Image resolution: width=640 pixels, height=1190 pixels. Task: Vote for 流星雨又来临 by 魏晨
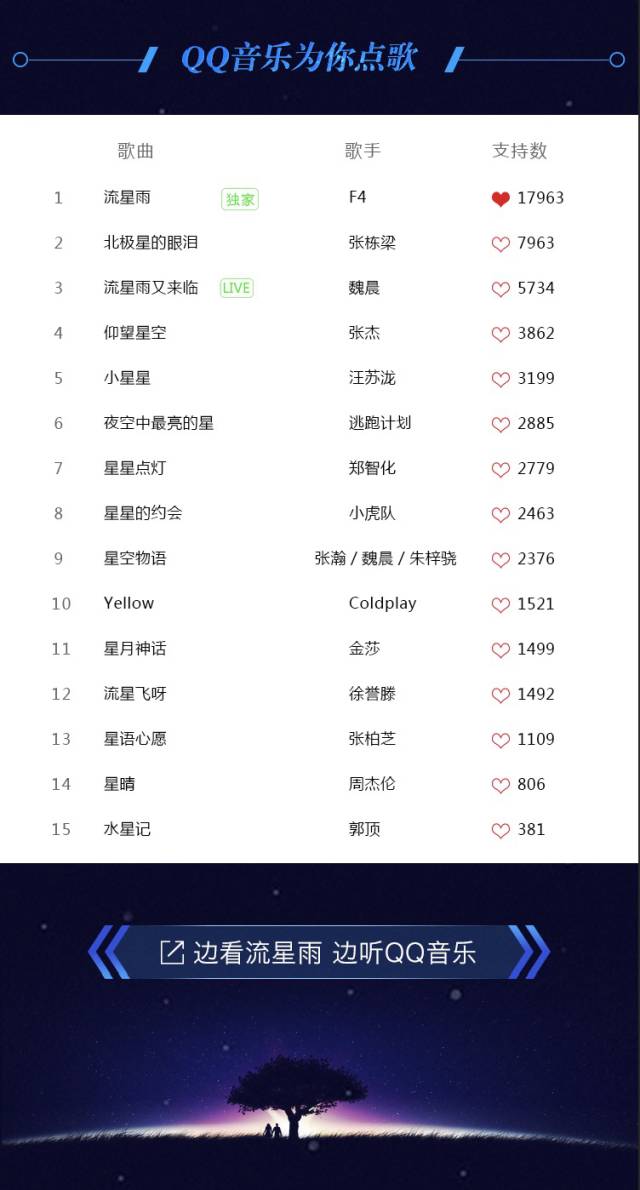click(x=501, y=289)
